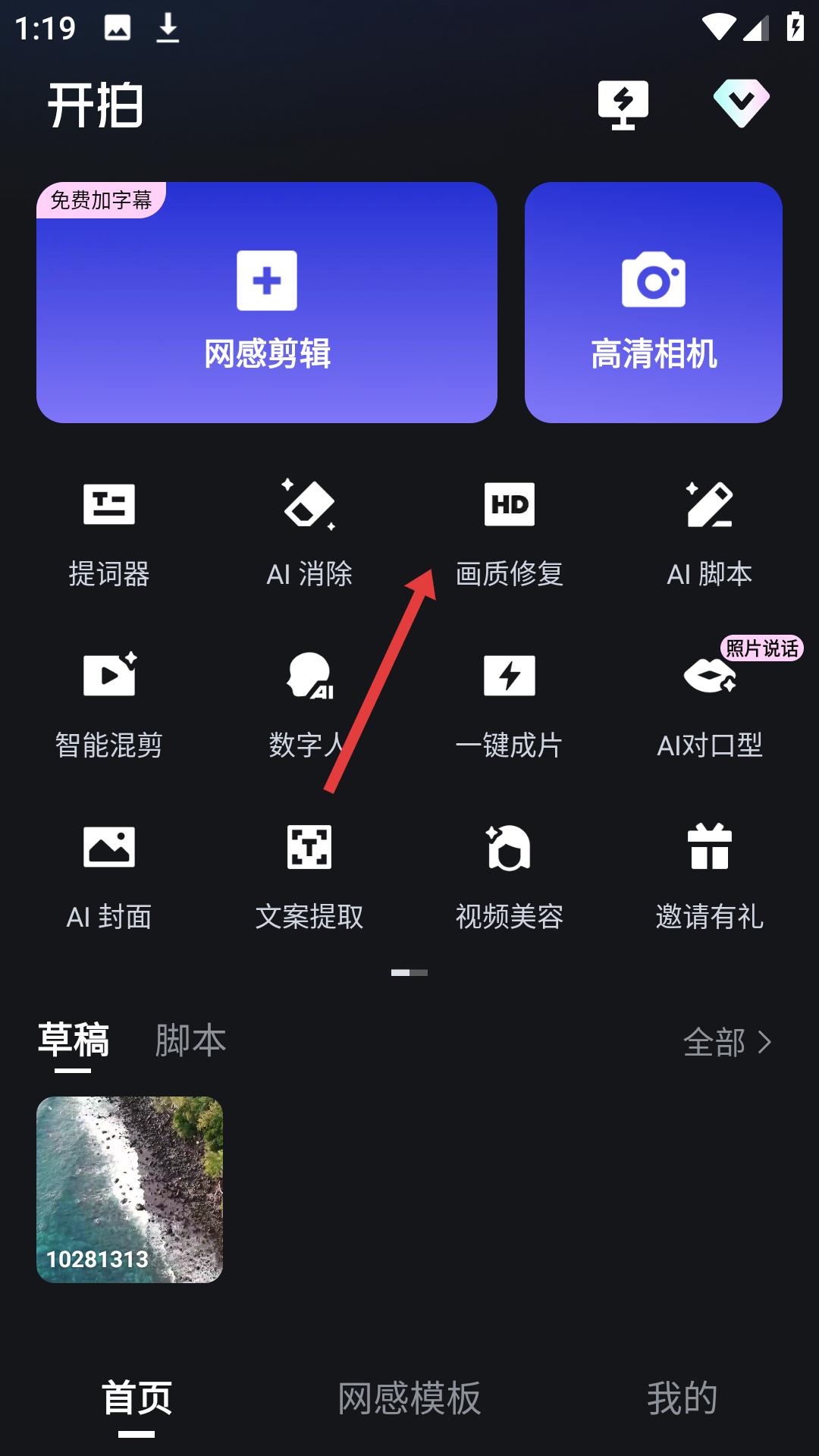Open the 画质修复 HD repair tool

[510, 531]
